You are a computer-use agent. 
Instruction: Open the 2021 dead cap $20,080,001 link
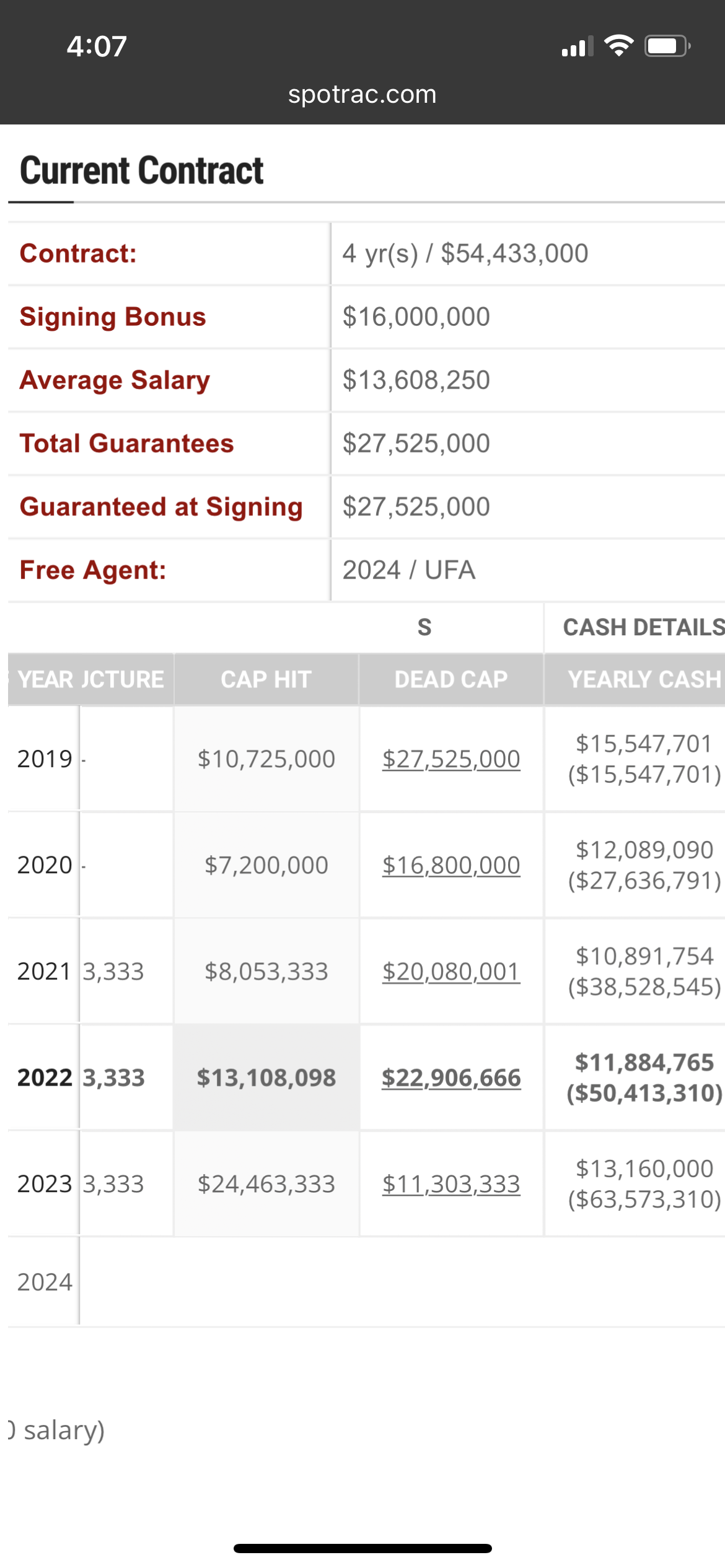click(x=451, y=971)
